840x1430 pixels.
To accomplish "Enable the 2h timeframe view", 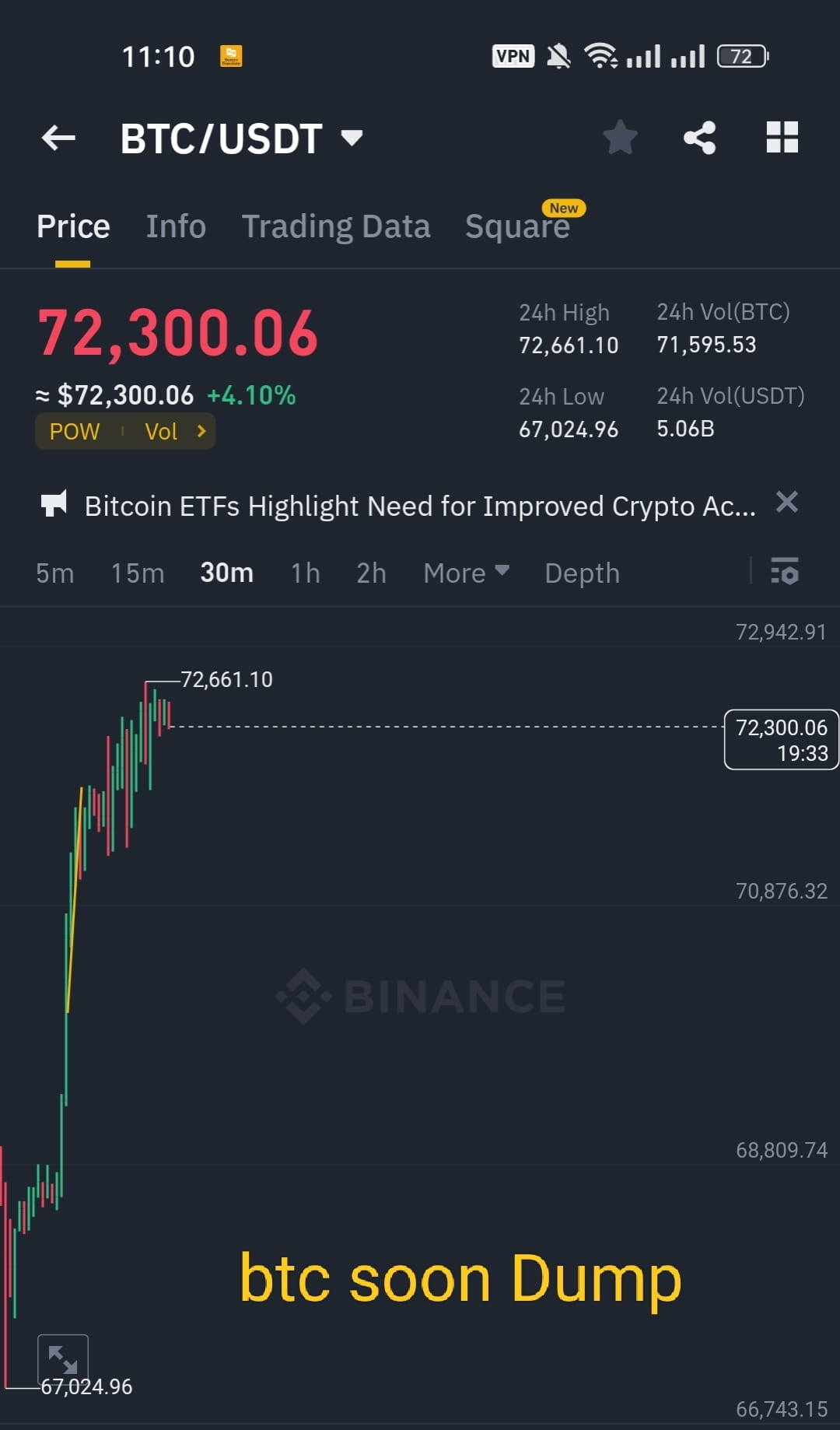I will tap(370, 573).
